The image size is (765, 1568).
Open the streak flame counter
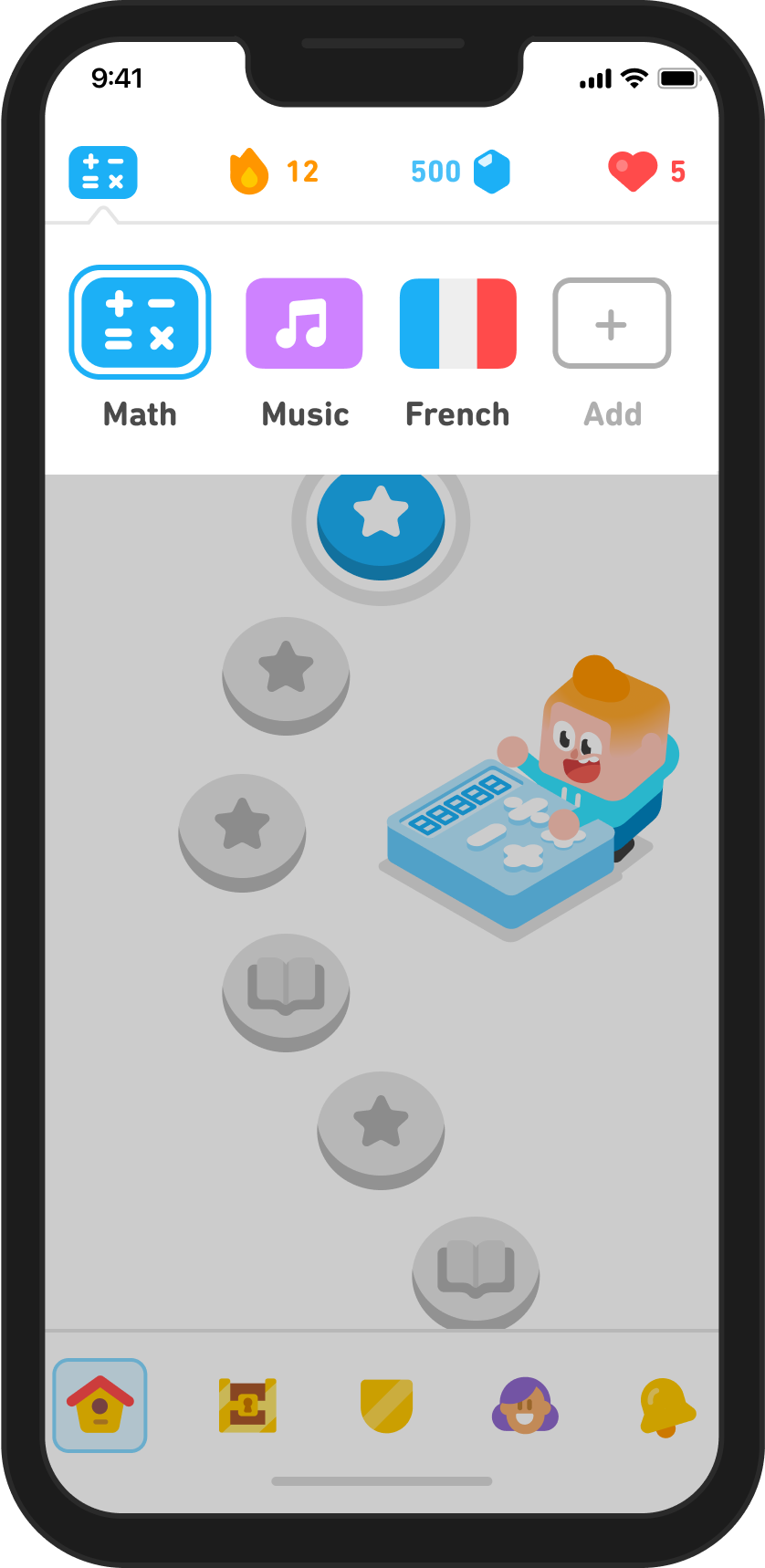click(273, 172)
